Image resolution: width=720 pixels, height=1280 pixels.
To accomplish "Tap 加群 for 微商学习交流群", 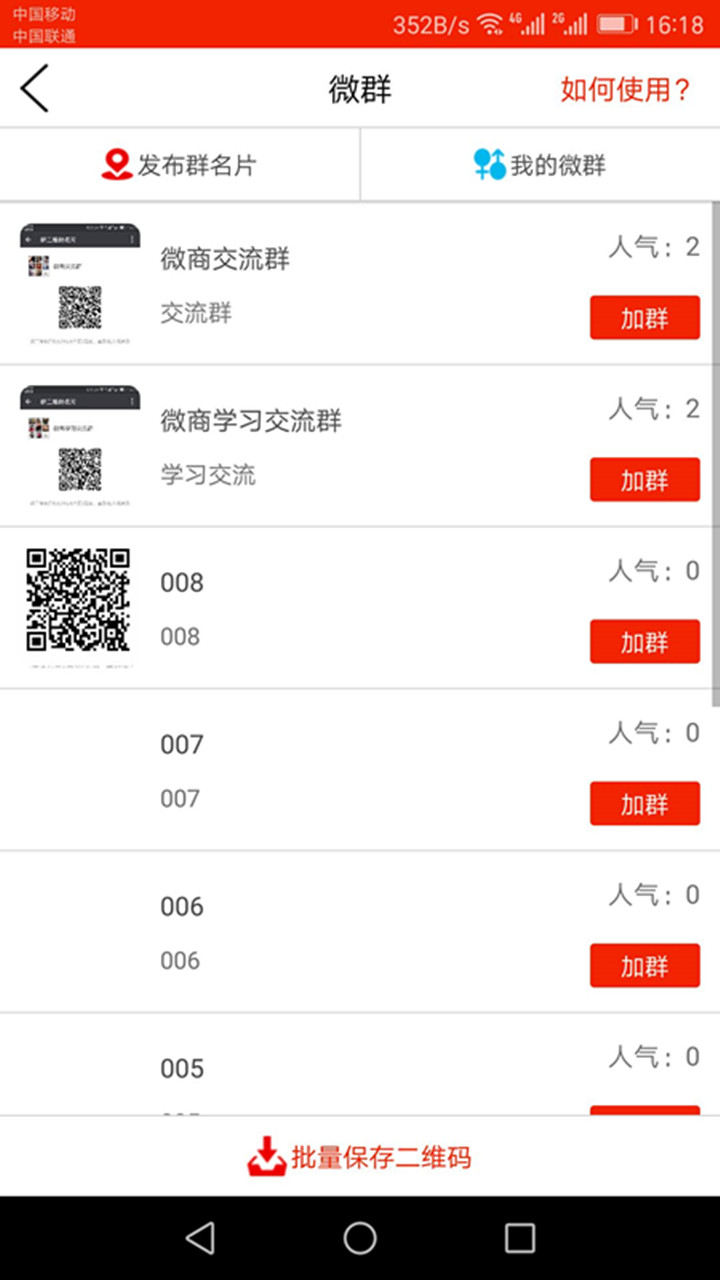I will click(644, 480).
